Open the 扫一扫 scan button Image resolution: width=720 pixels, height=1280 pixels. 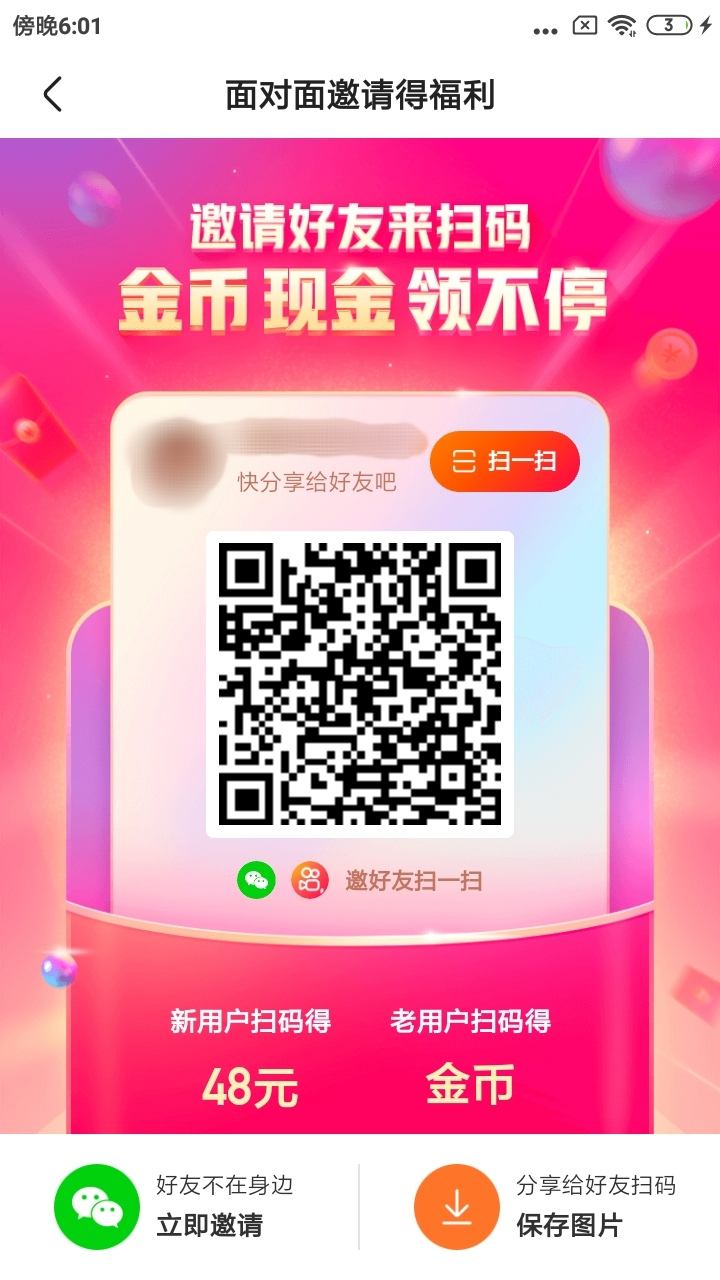pos(505,462)
